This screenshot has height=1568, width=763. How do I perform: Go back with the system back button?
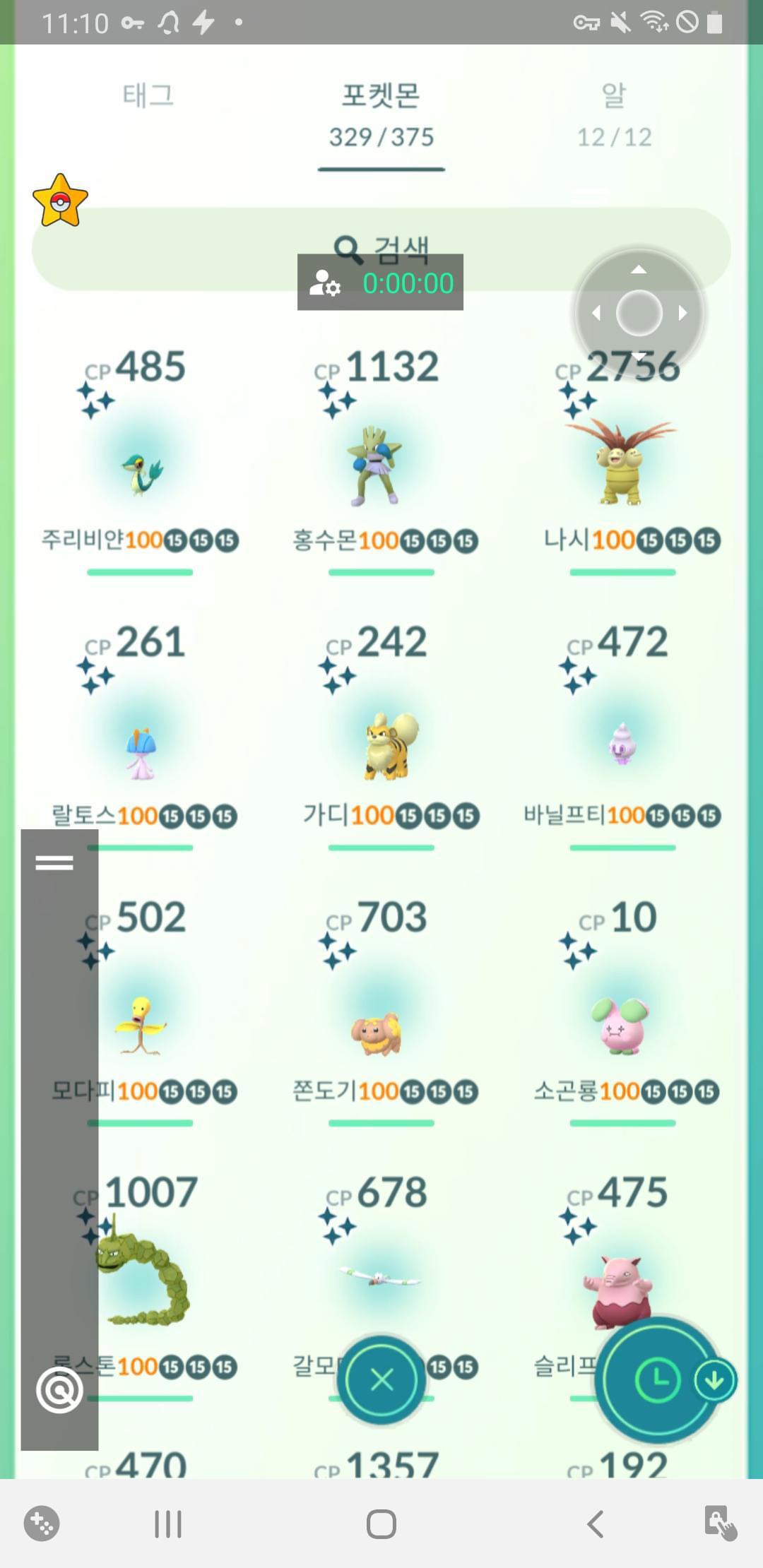[x=596, y=1524]
